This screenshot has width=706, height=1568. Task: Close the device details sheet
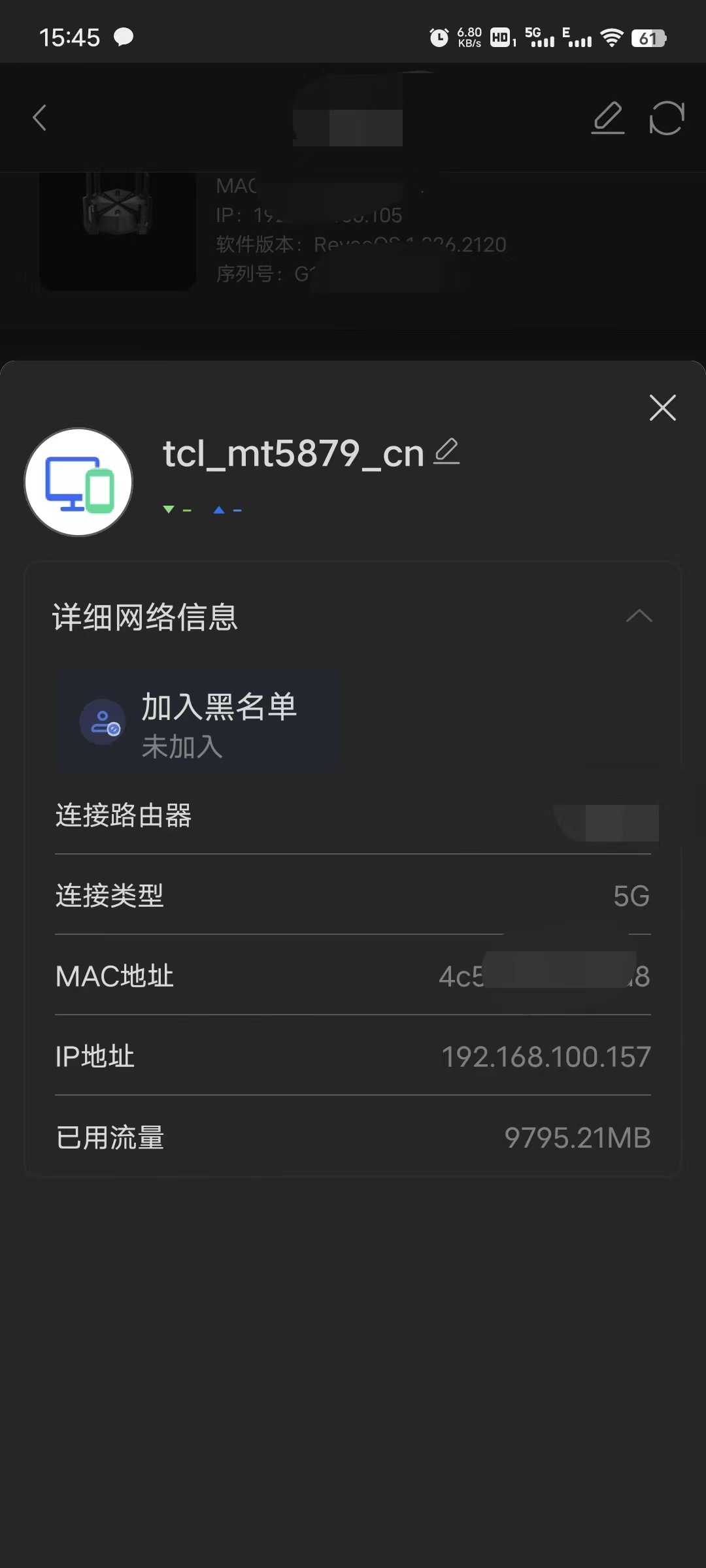tap(662, 408)
